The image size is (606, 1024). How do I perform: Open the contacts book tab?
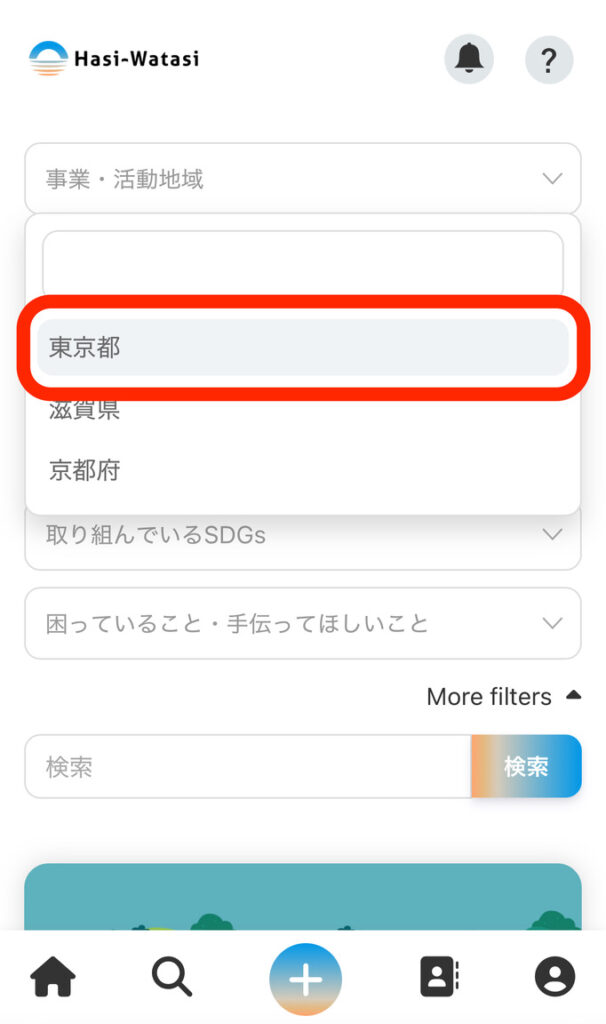click(x=438, y=978)
